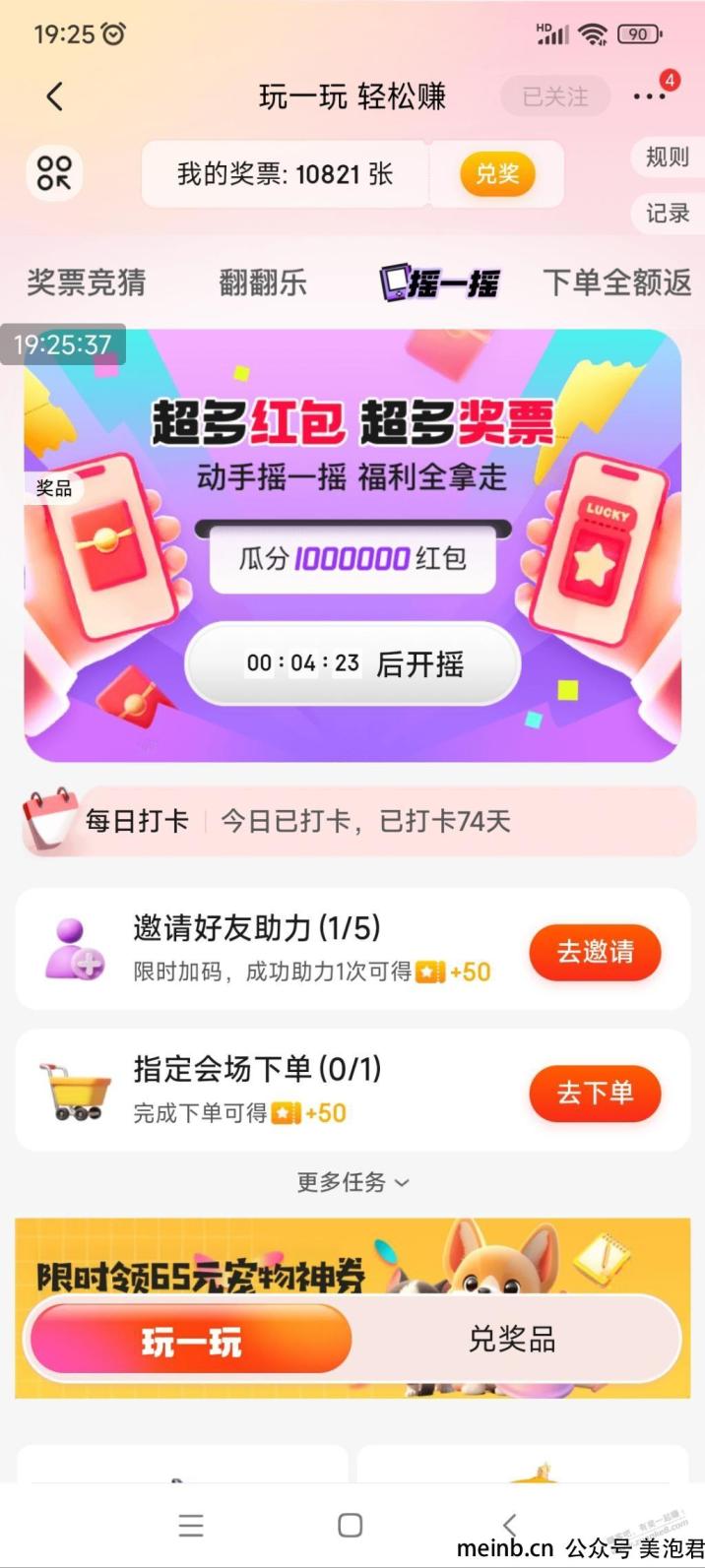The image size is (705, 1568).
Task: Select the 摇一摇 tab
Action: 439,283
